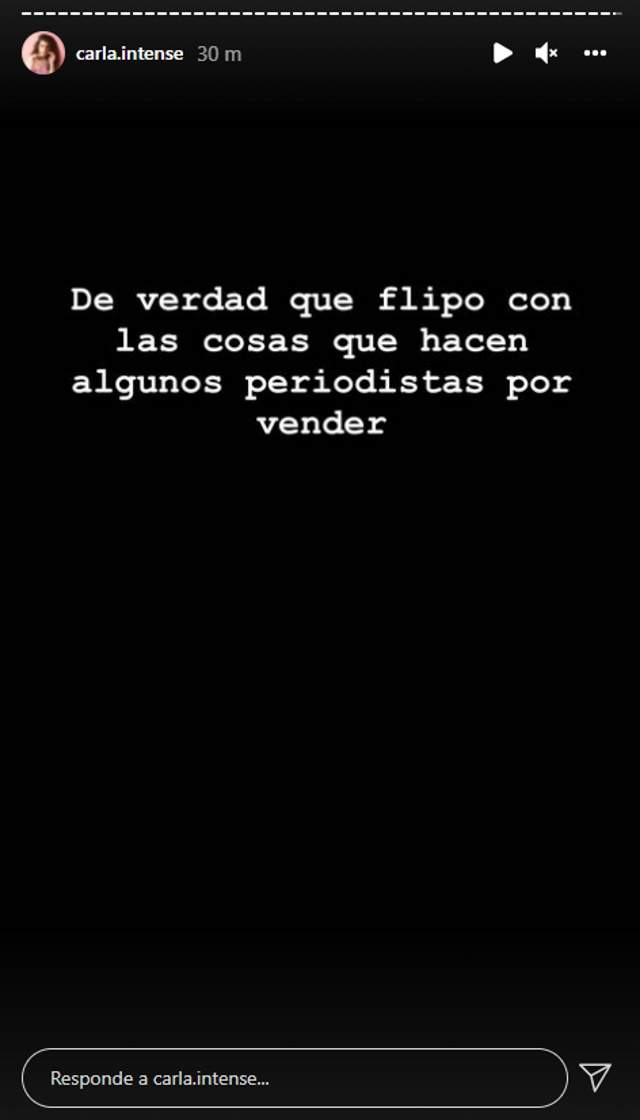Open carla.intense profile picture
Image resolution: width=640 pixels, height=1120 pixels.
(43, 53)
